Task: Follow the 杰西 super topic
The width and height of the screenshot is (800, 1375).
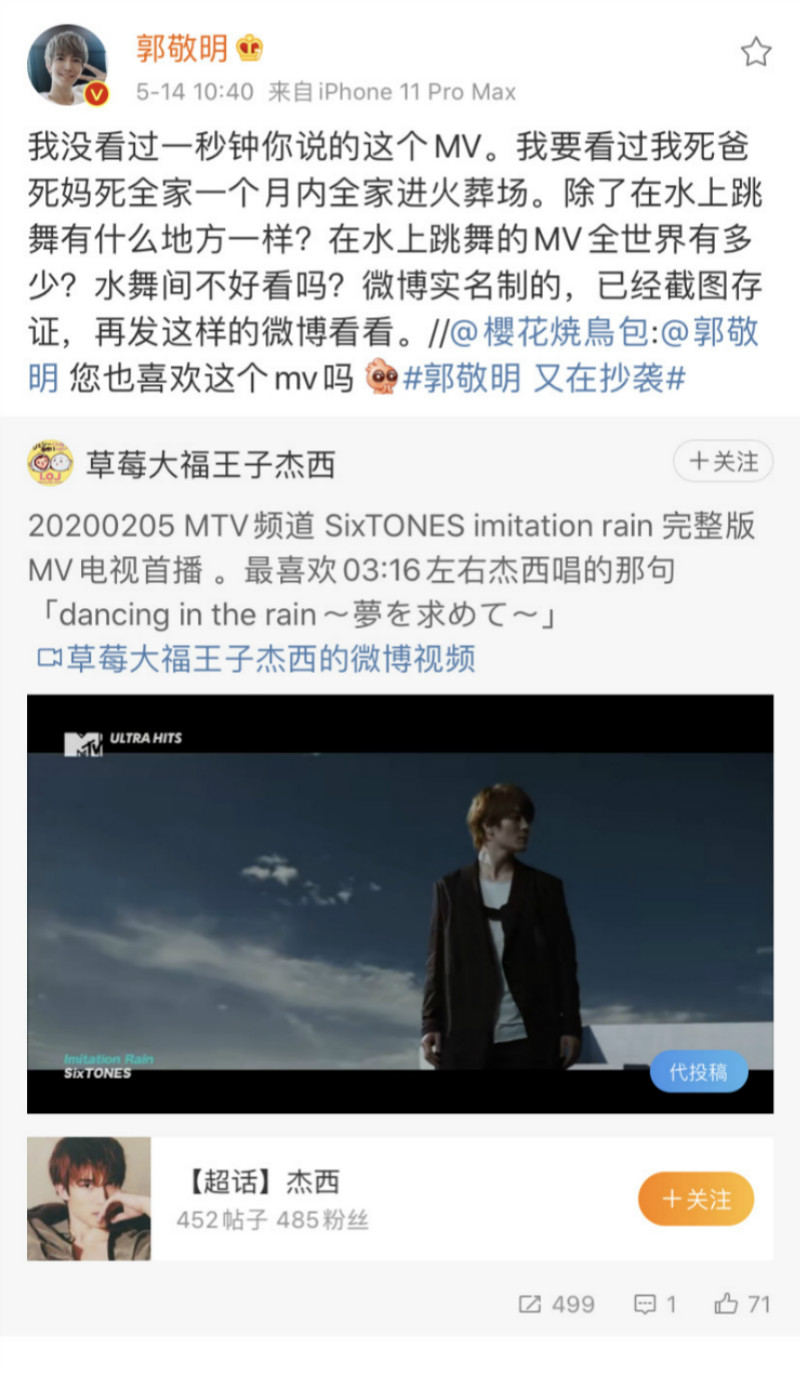Action: [x=696, y=1199]
